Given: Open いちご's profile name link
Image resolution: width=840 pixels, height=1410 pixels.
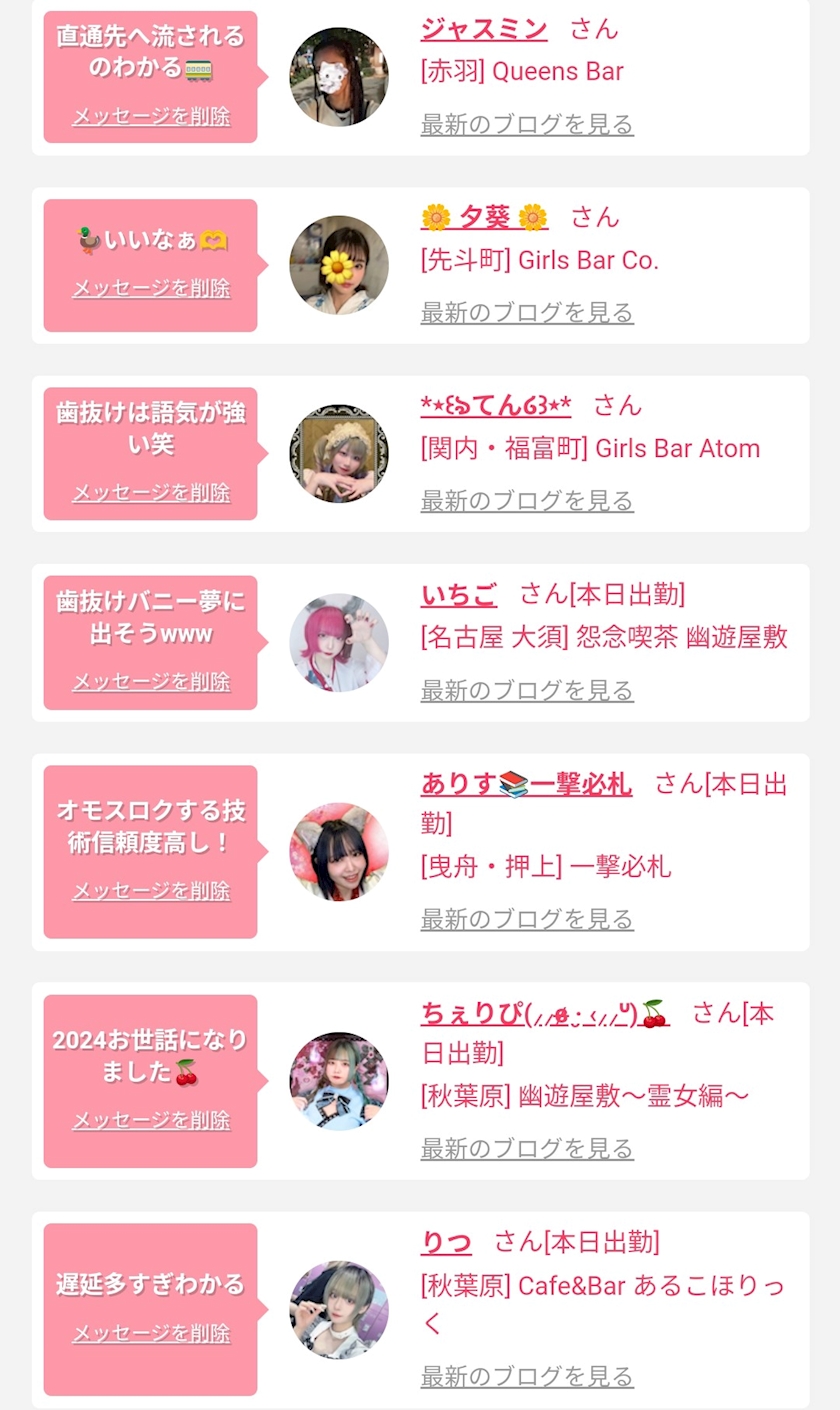Looking at the screenshot, I should pyautogui.click(x=459, y=594).
